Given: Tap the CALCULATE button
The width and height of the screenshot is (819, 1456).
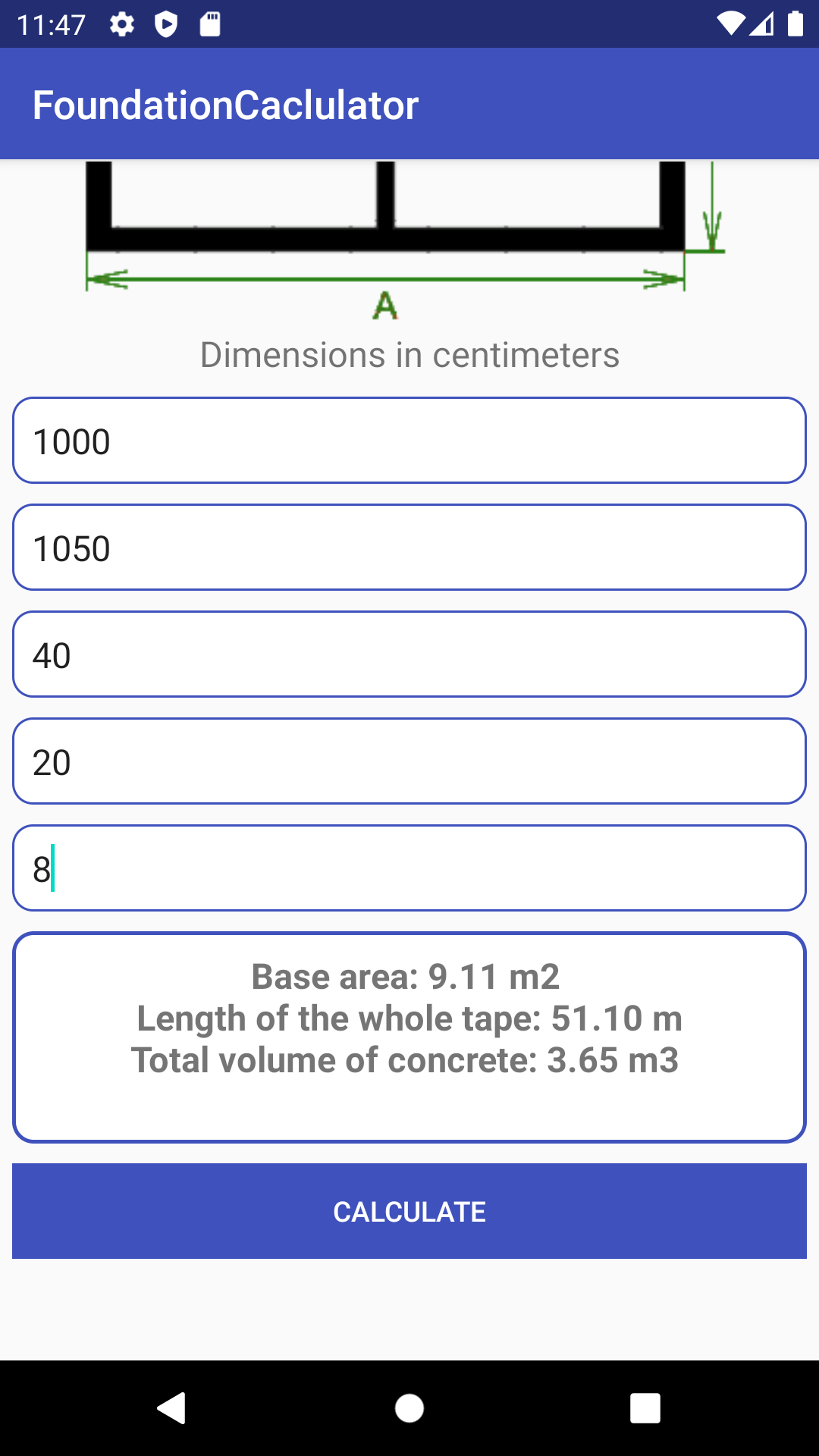Looking at the screenshot, I should click(409, 1211).
